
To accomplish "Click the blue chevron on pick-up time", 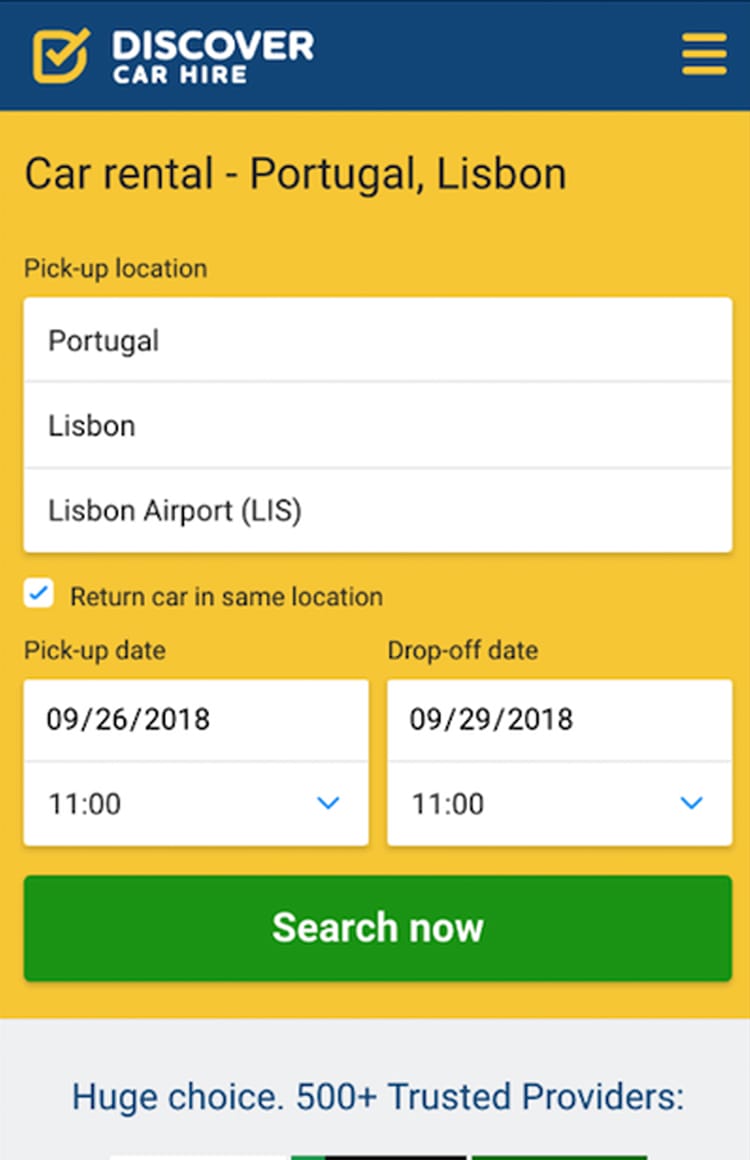I will click(327, 803).
